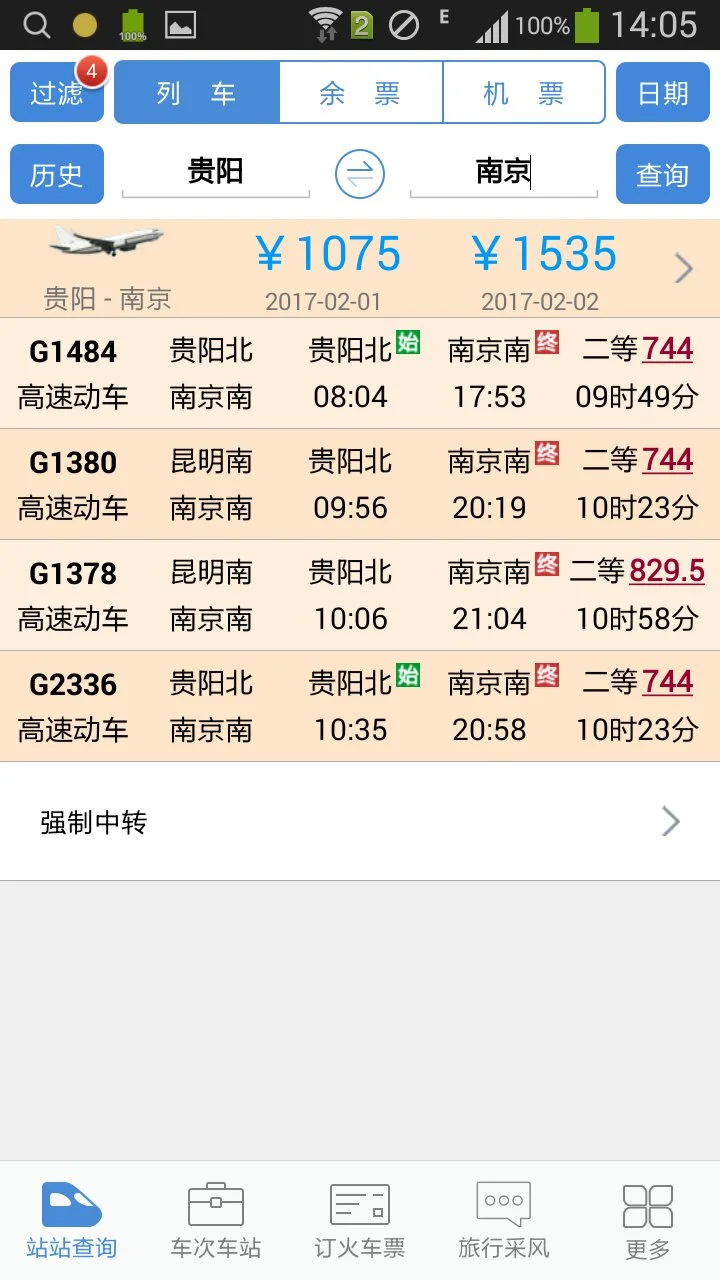
Task: Switch to the 机票 tab
Action: point(523,90)
